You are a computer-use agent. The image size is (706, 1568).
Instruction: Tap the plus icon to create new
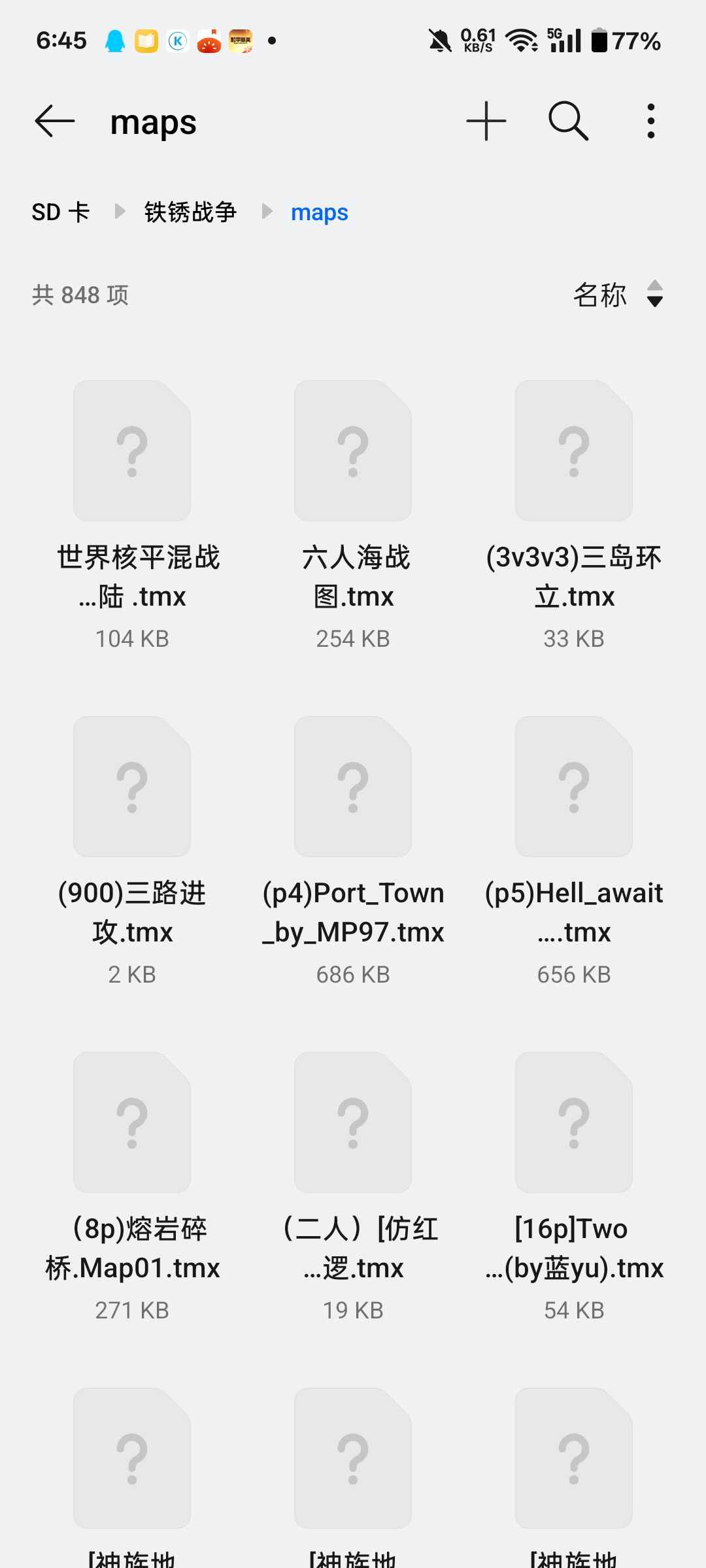486,122
